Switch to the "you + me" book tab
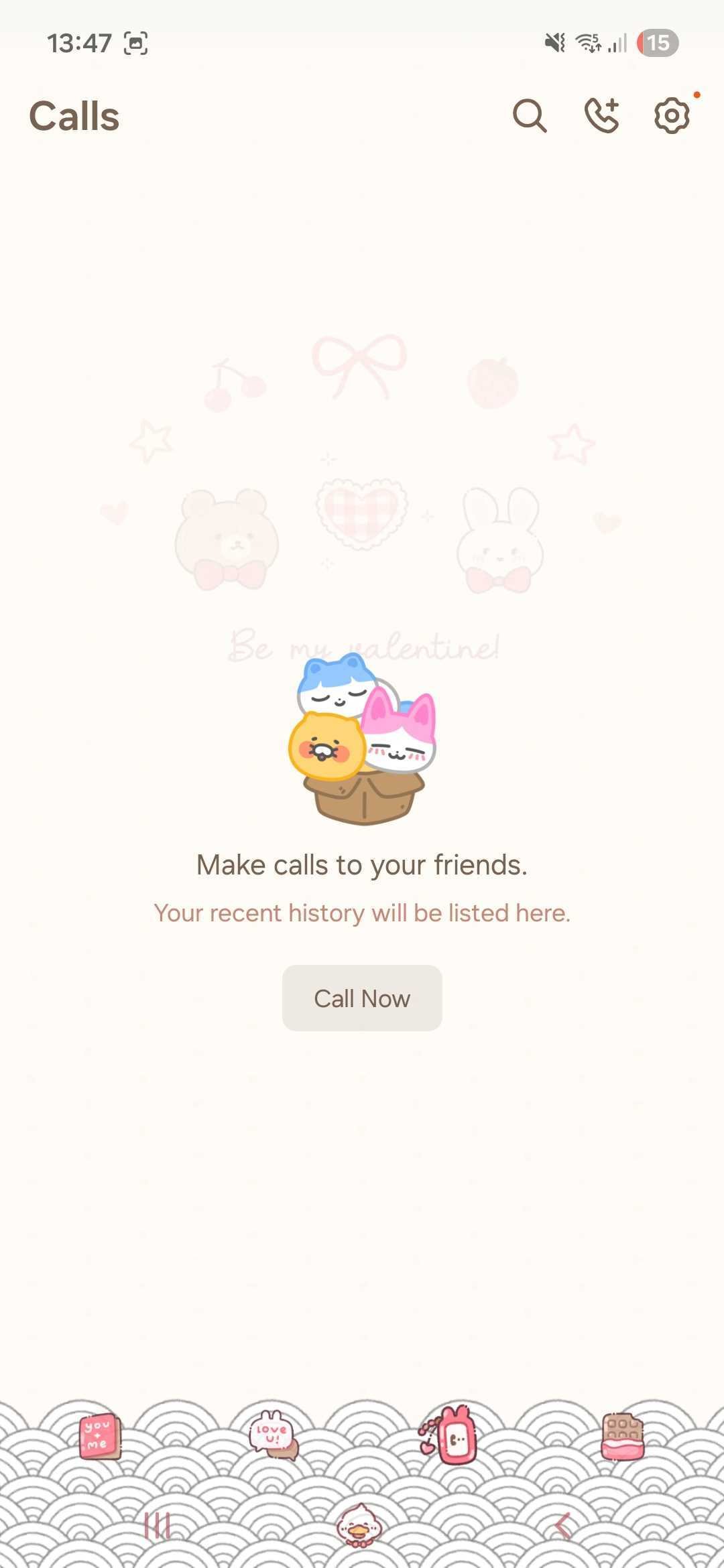This screenshot has width=724, height=1568. pos(100,1436)
